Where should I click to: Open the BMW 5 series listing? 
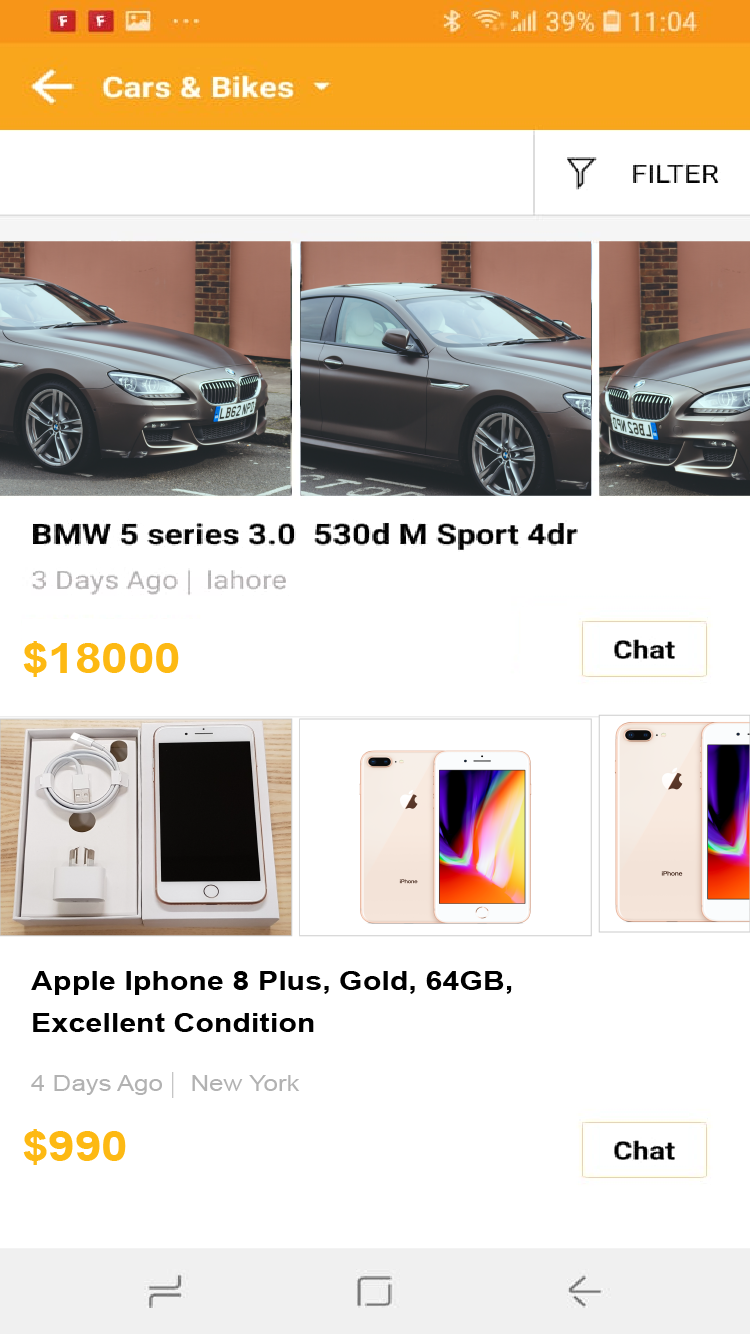click(x=304, y=535)
